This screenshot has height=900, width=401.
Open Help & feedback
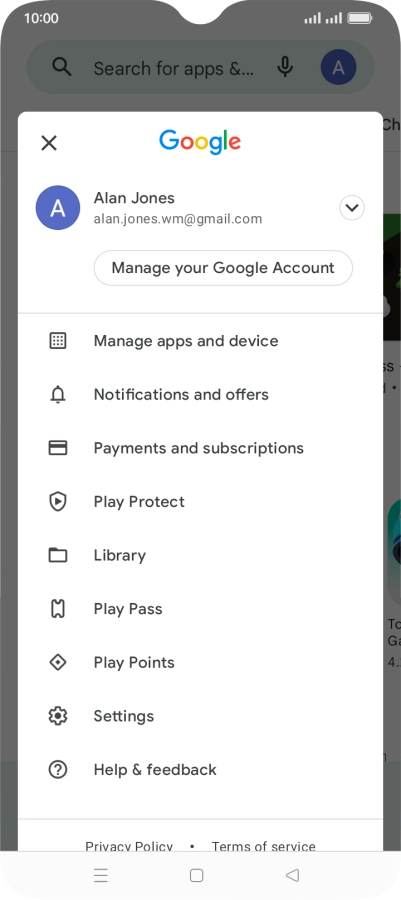click(x=200, y=770)
